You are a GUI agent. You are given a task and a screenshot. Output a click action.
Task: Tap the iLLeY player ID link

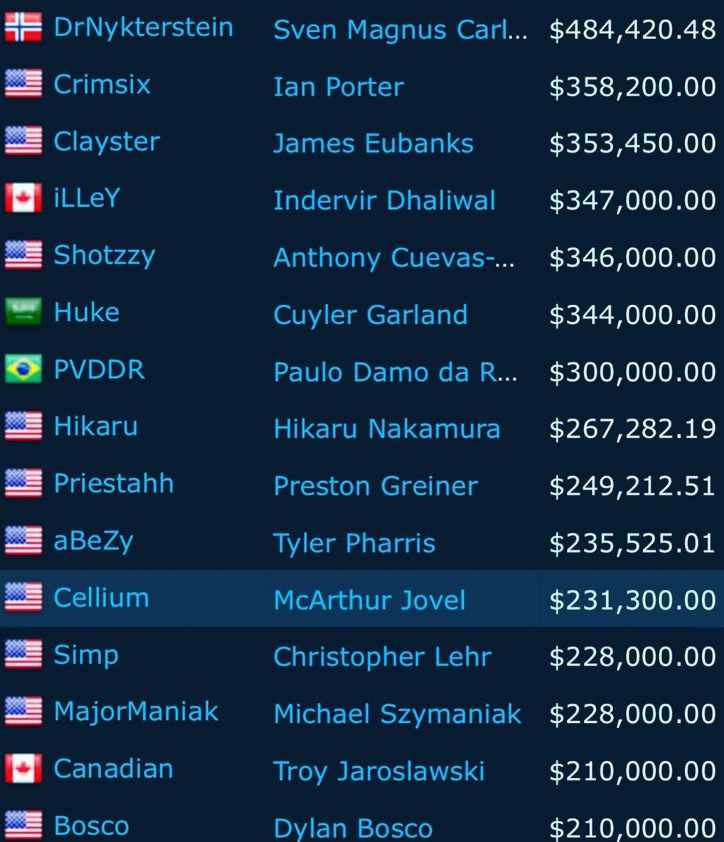click(86, 198)
